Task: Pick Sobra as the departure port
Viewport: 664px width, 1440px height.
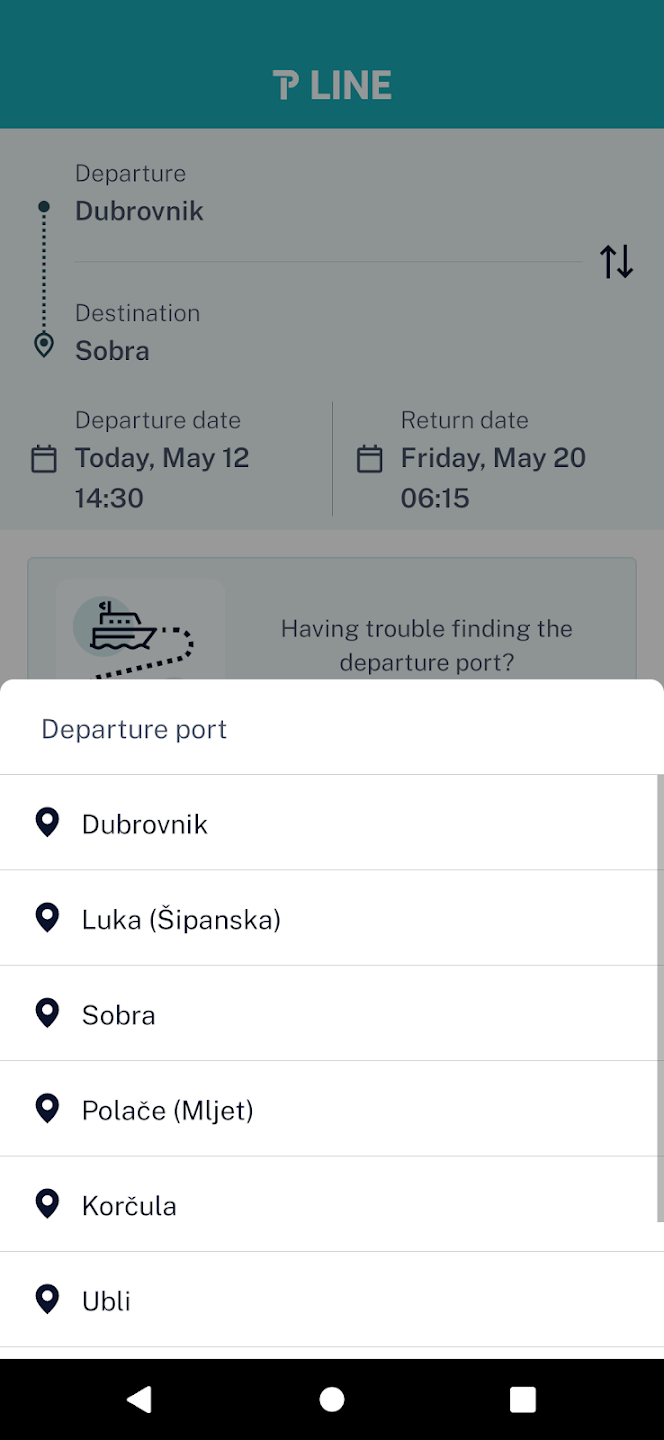Action: tap(332, 1014)
